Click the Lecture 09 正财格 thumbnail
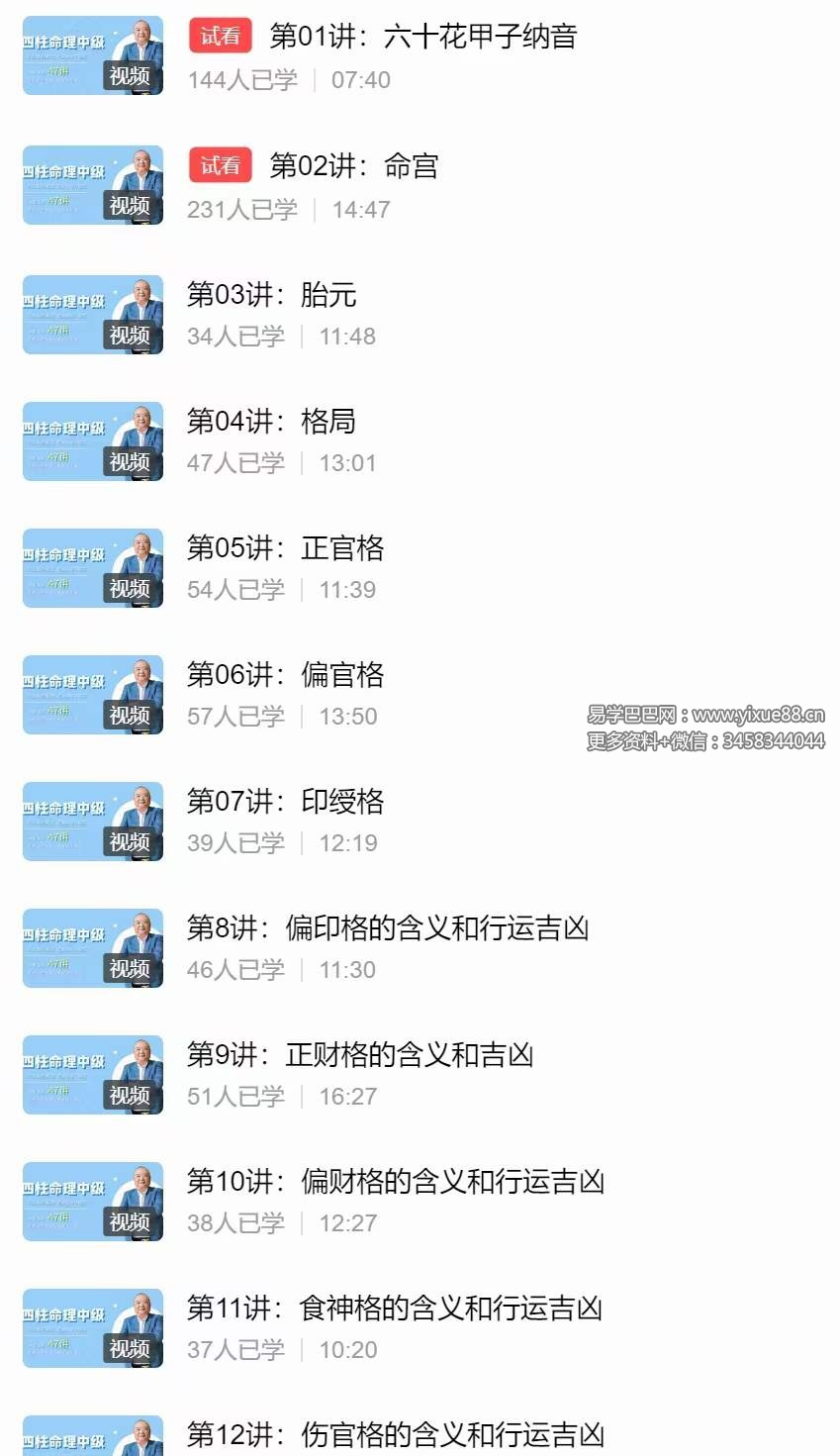 pos(92,1074)
